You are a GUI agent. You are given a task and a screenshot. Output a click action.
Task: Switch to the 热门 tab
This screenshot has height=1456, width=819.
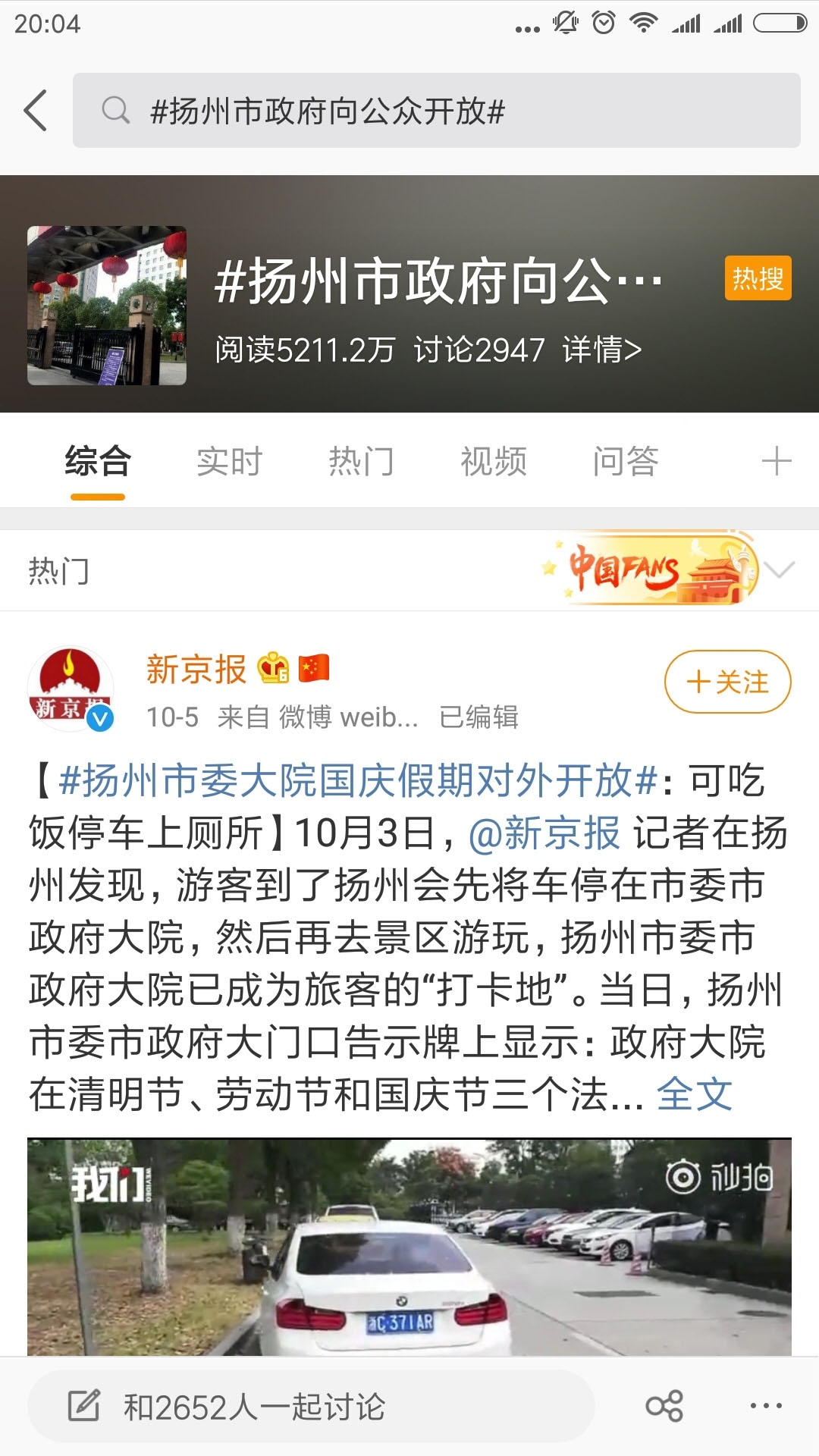tap(361, 462)
